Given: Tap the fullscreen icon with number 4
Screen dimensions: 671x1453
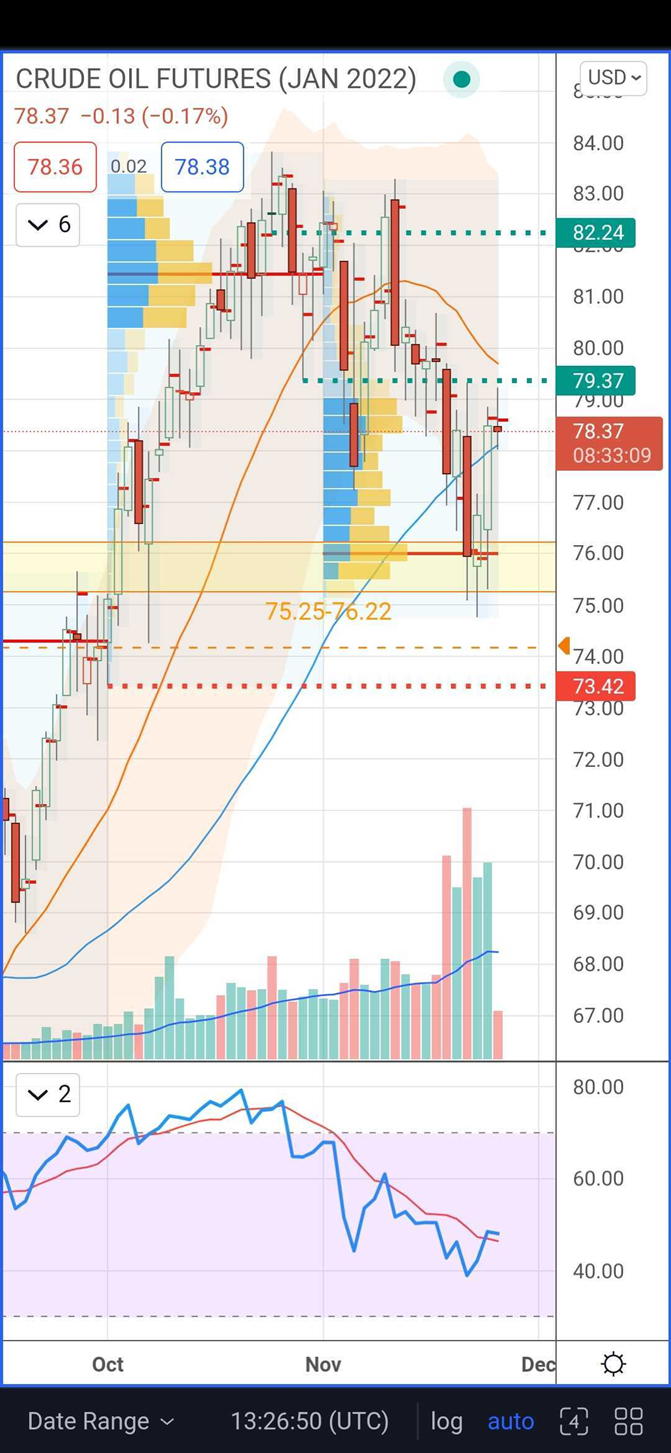Looking at the screenshot, I should [574, 1421].
